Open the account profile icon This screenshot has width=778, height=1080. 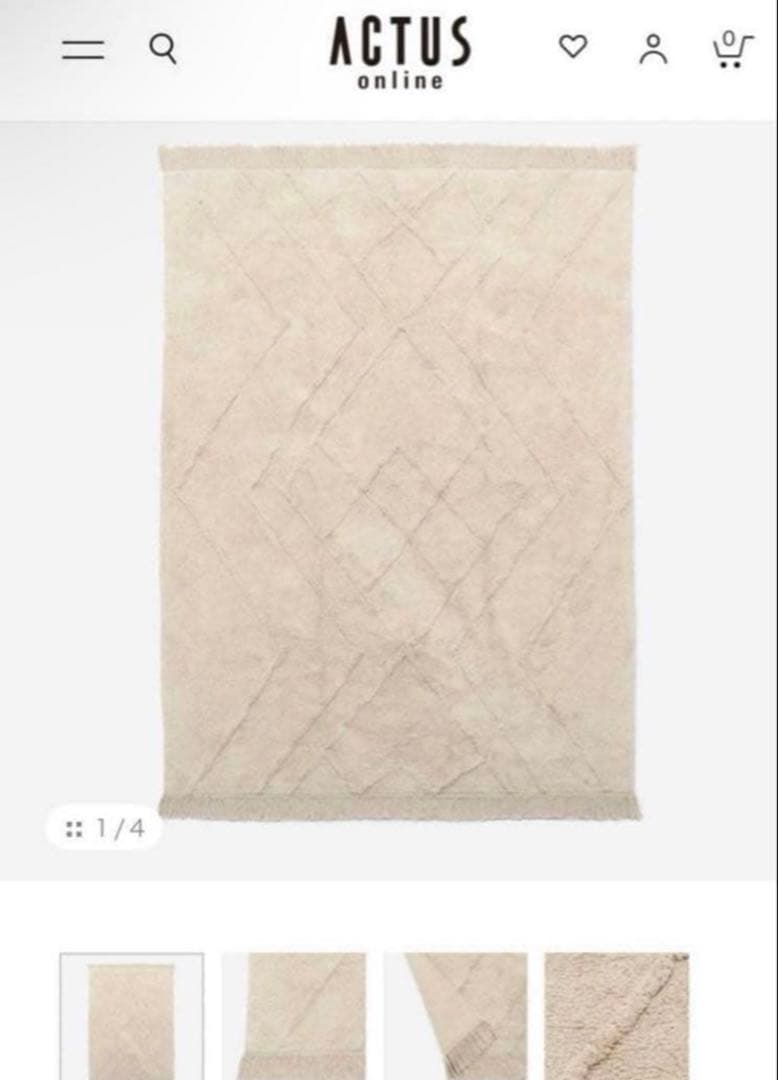click(653, 48)
